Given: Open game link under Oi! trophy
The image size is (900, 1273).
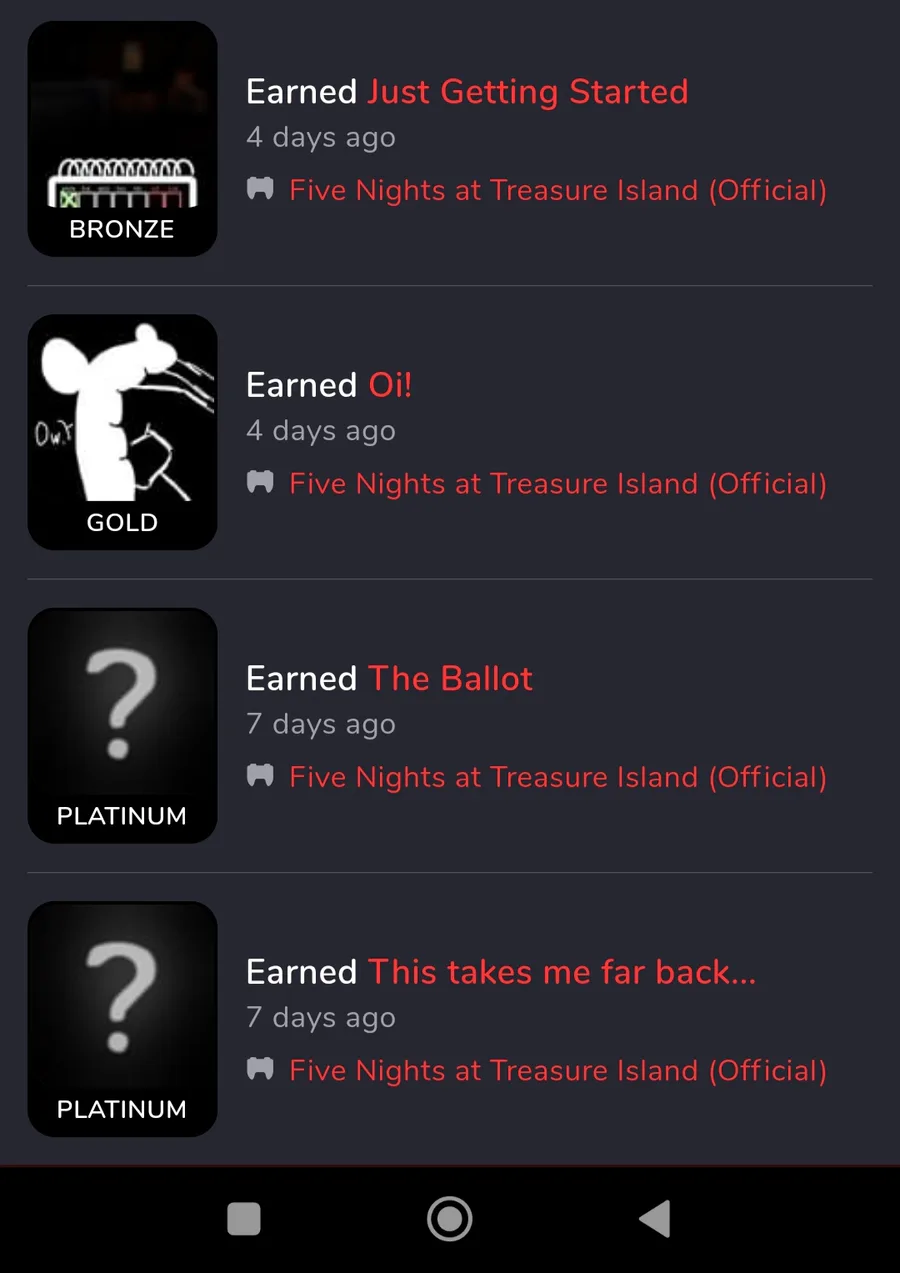Looking at the screenshot, I should pos(558,484).
